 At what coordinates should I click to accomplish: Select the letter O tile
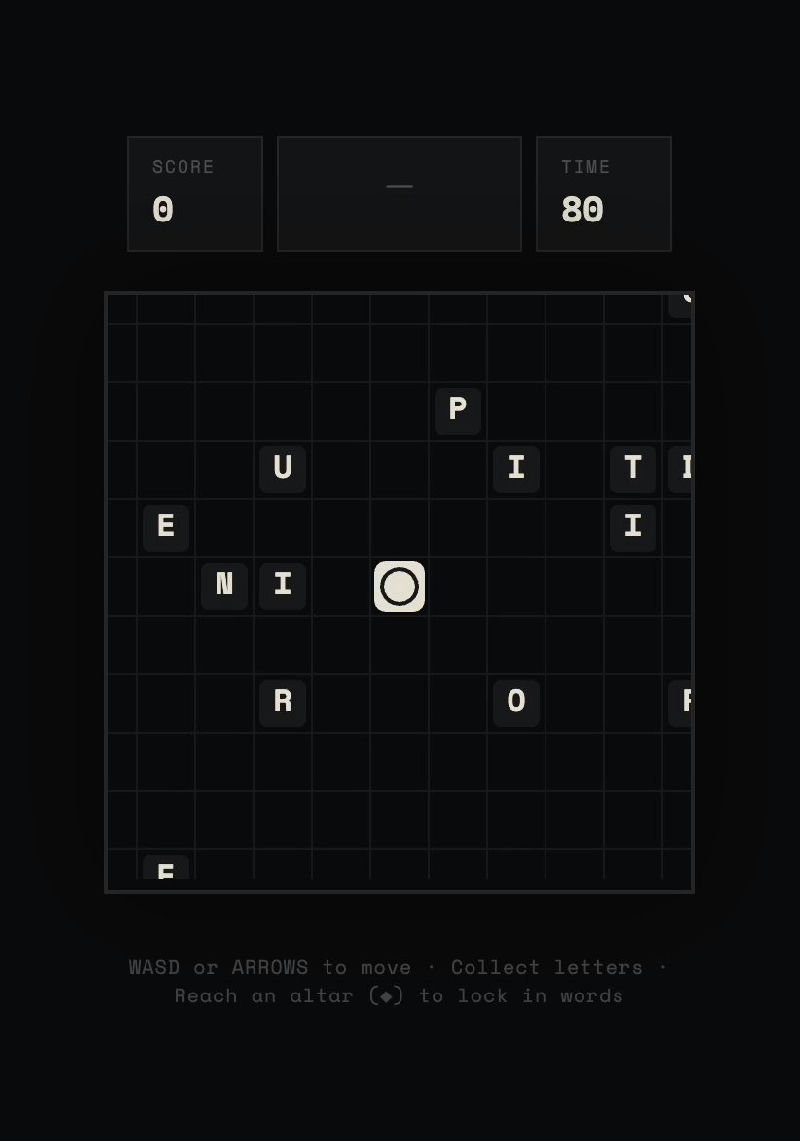(x=516, y=702)
